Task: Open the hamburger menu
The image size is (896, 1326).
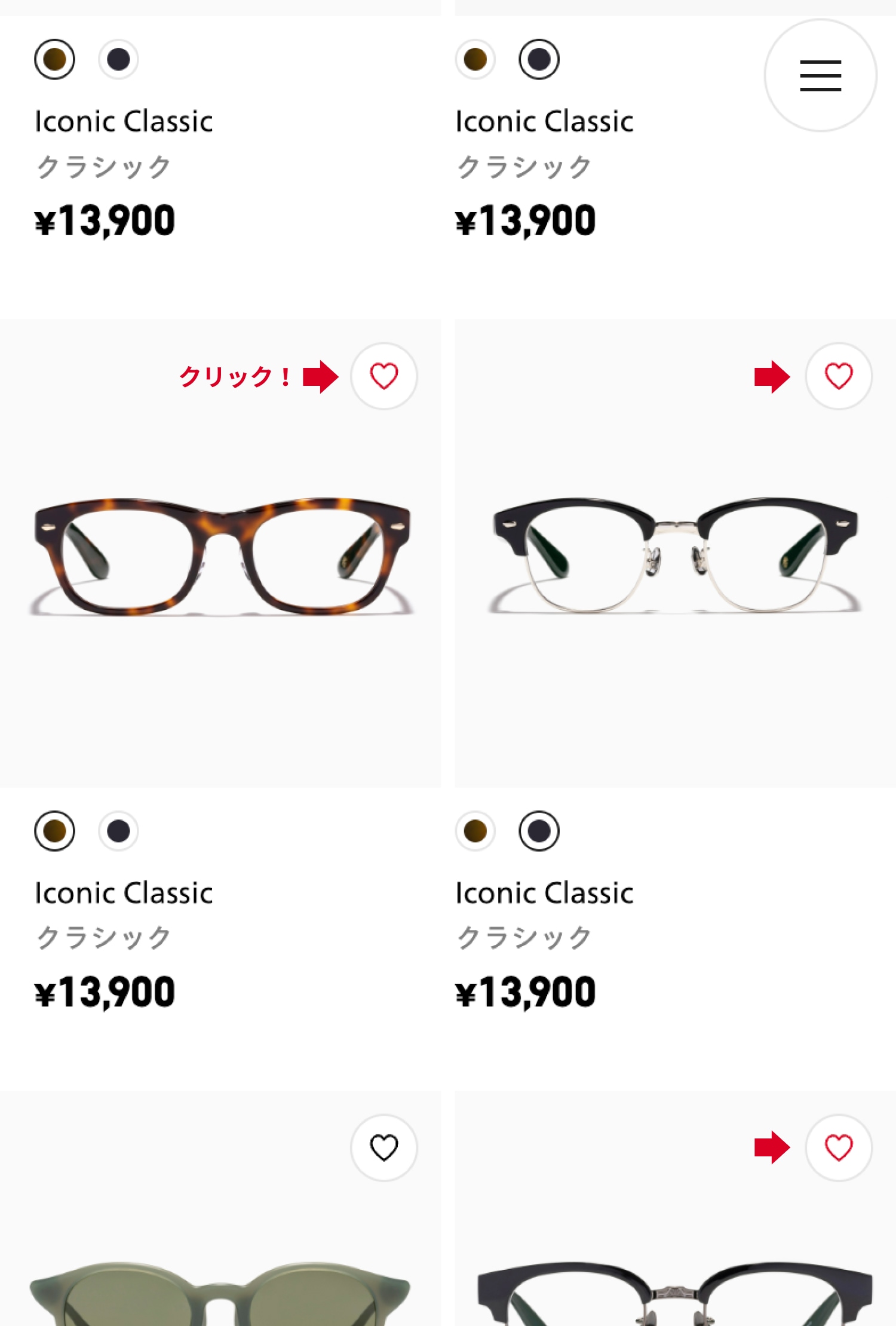Action: (820, 75)
